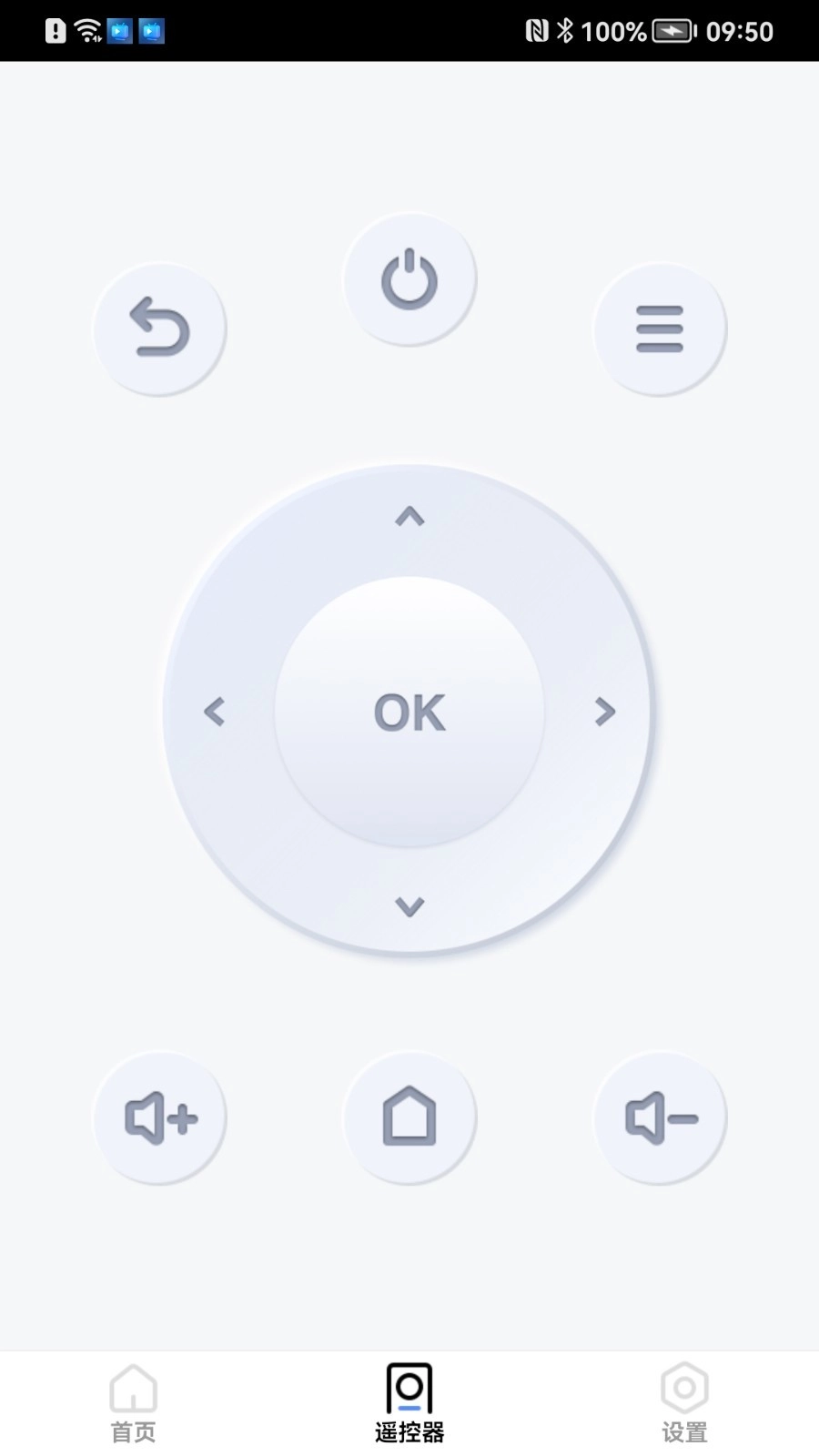Lower the volume with the speaker minus button
The image size is (819, 1456).
coord(660,1117)
